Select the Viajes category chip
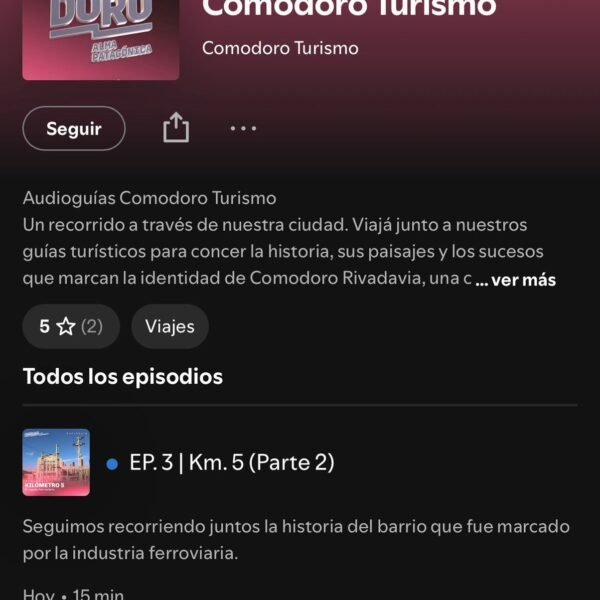This screenshot has height=600, width=600. [x=170, y=326]
